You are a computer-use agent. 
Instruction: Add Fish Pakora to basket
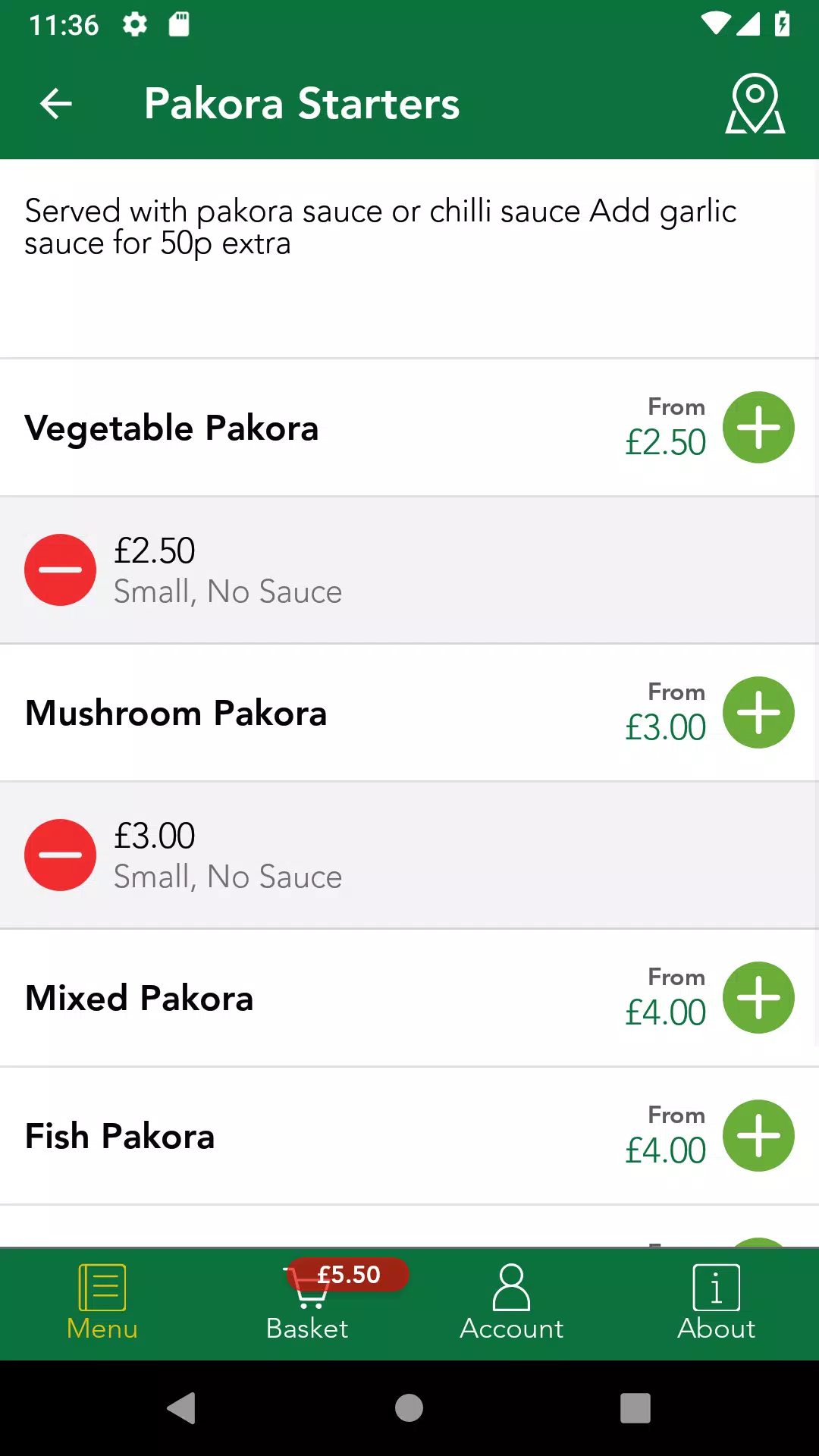pyautogui.click(x=758, y=1135)
